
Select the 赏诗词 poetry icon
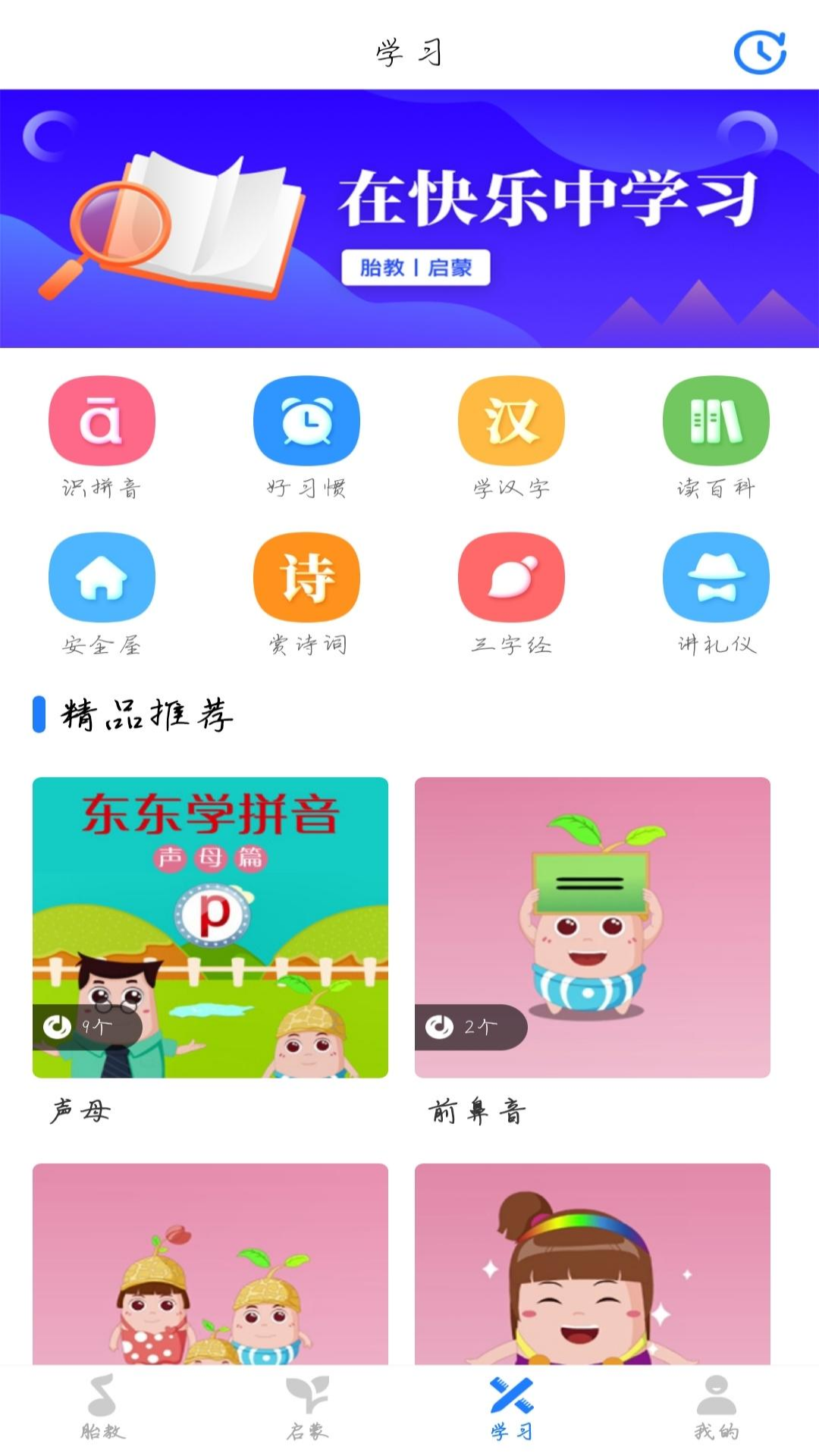pyautogui.click(x=307, y=578)
